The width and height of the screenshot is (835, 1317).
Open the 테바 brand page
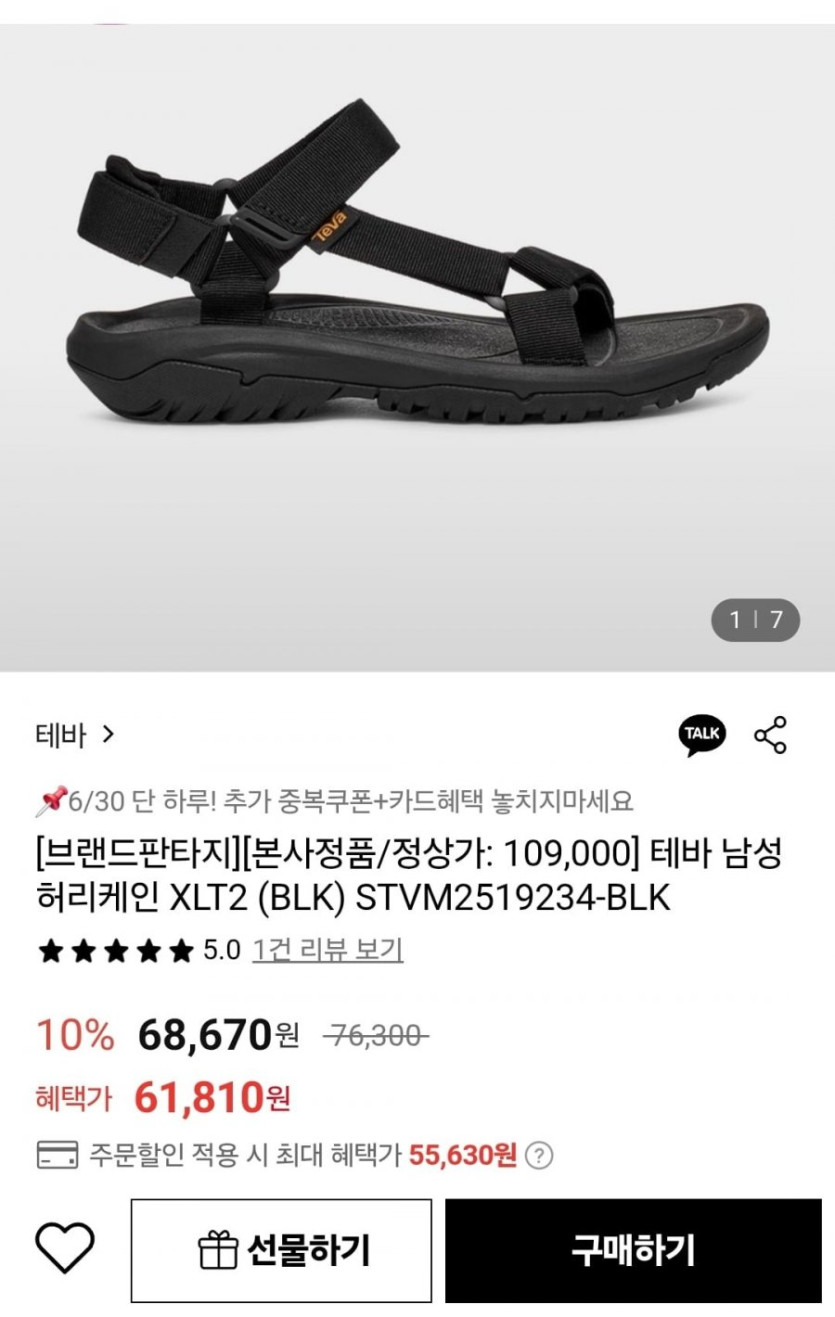click(x=75, y=736)
